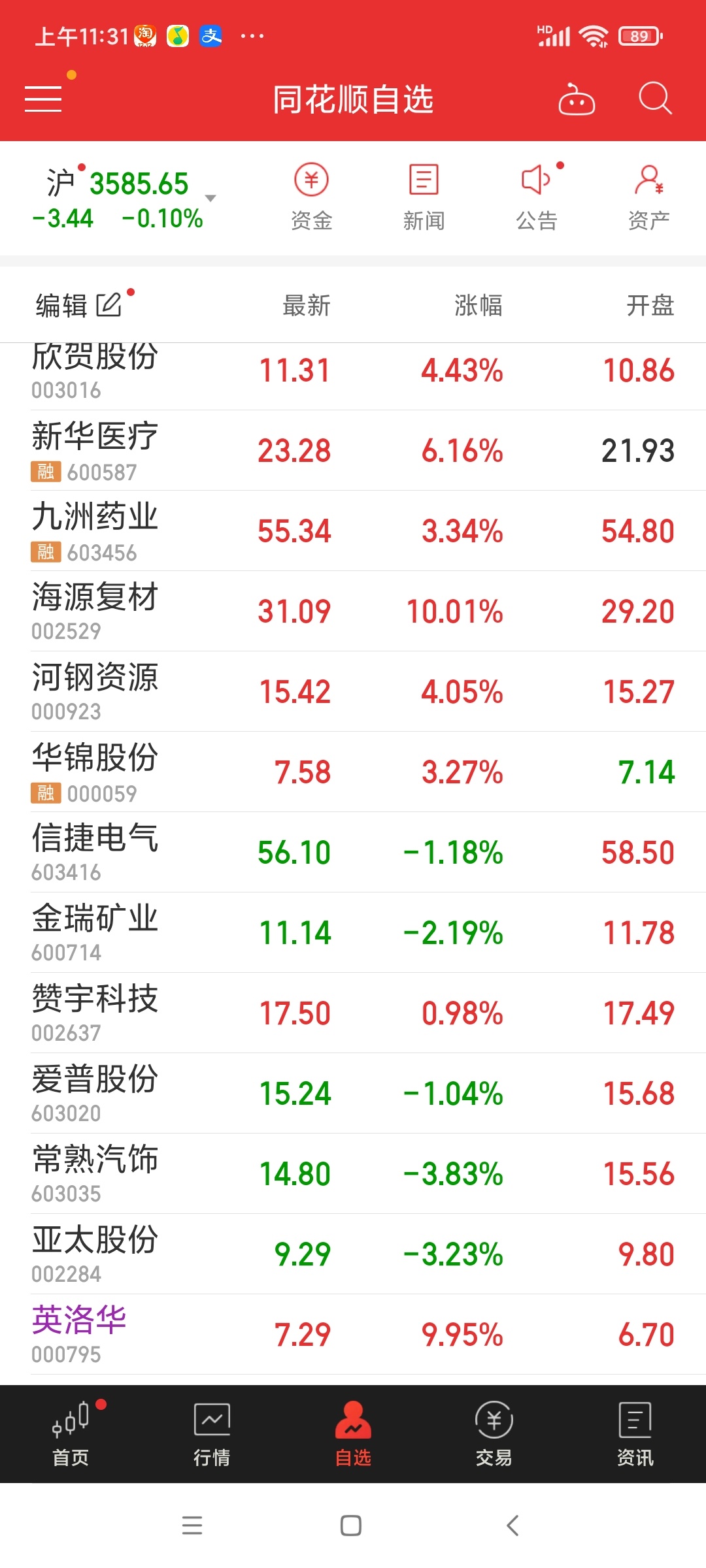The height and width of the screenshot is (1568, 706).
Task: Sort list by 涨幅 column
Action: [479, 305]
